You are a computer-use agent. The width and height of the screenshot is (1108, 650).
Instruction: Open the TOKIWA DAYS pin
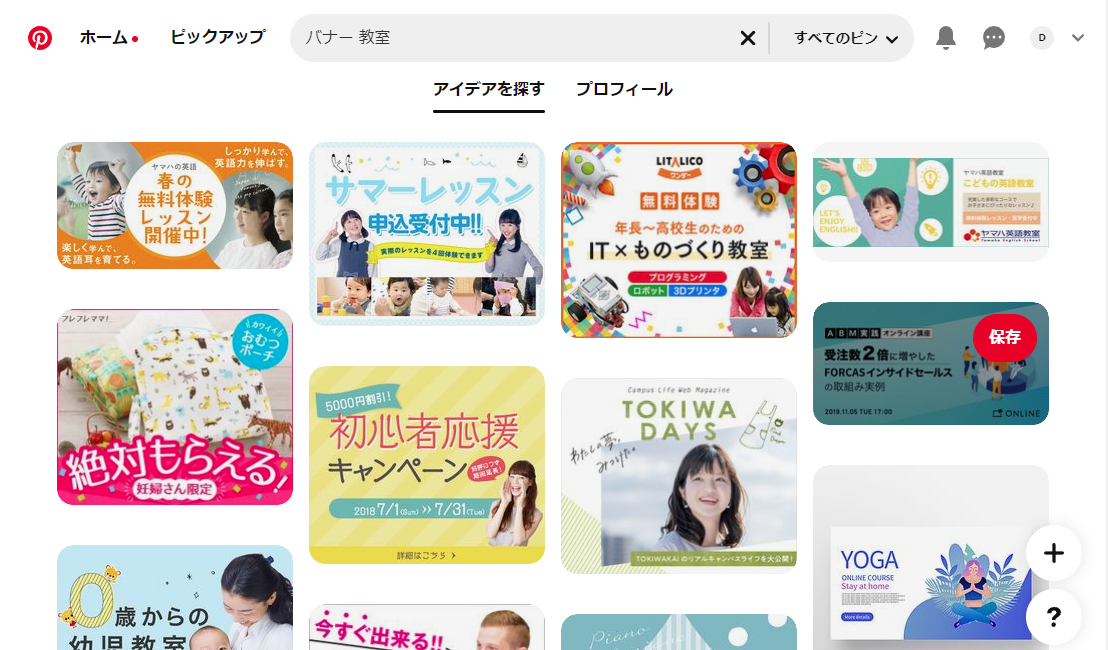click(679, 475)
